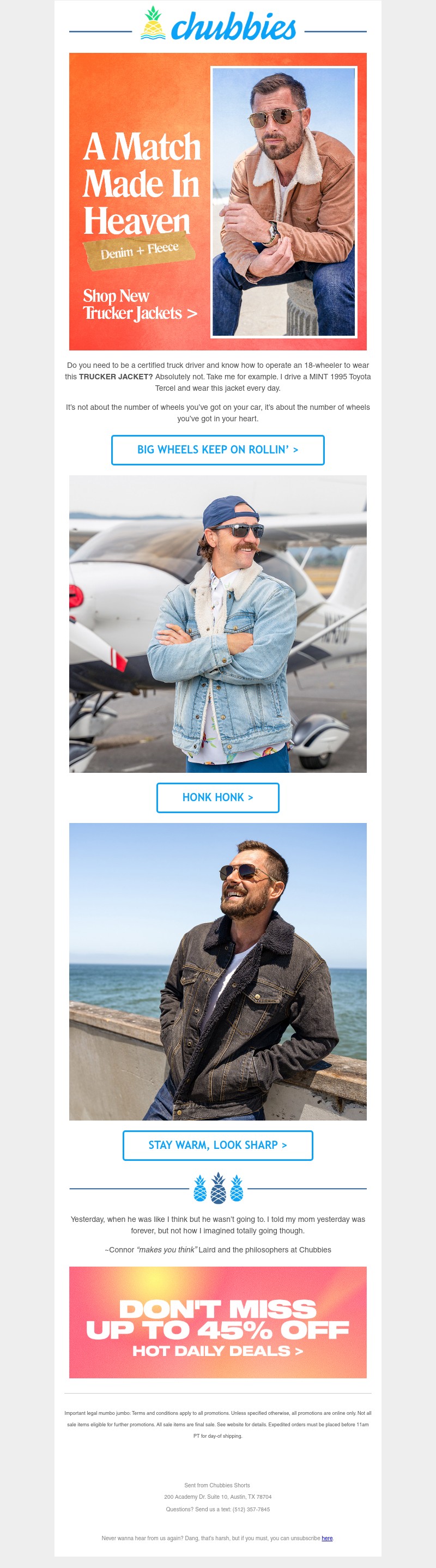The height and width of the screenshot is (1568, 436).
Task: Open the Hot Daily Deals 45% off banner
Action: click(217, 1329)
